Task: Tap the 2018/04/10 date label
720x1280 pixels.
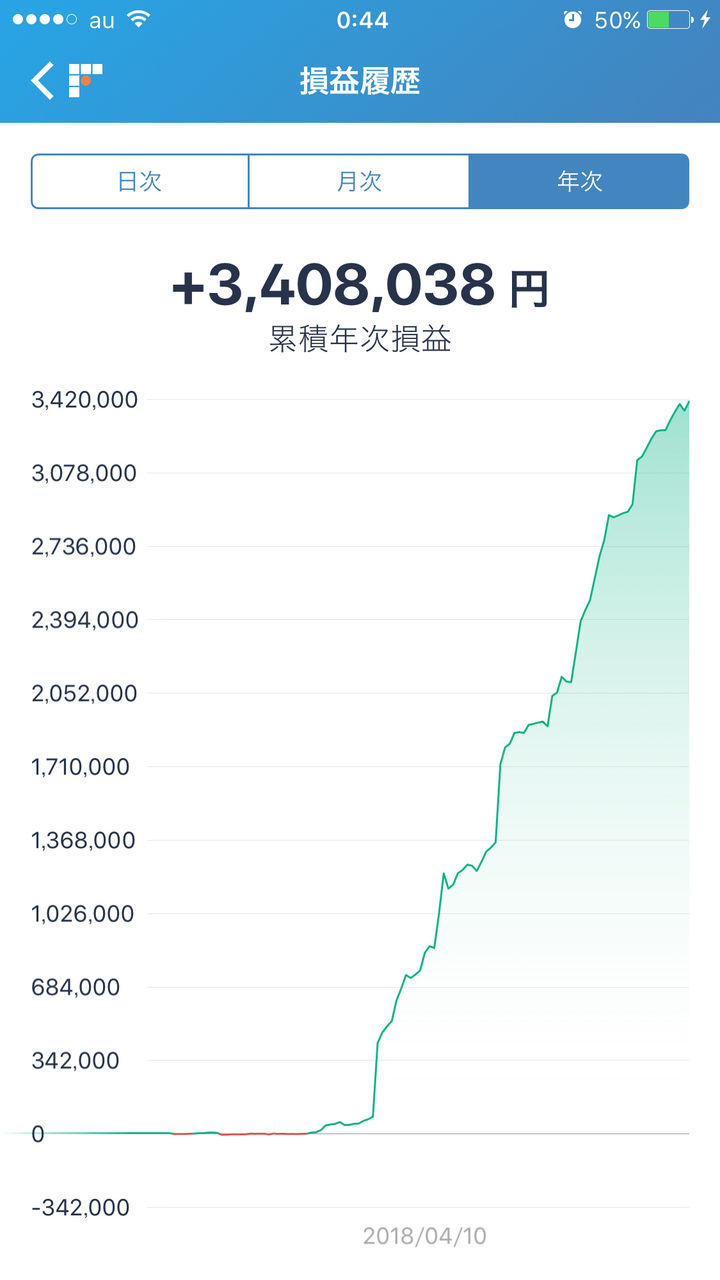Action: click(x=424, y=1237)
